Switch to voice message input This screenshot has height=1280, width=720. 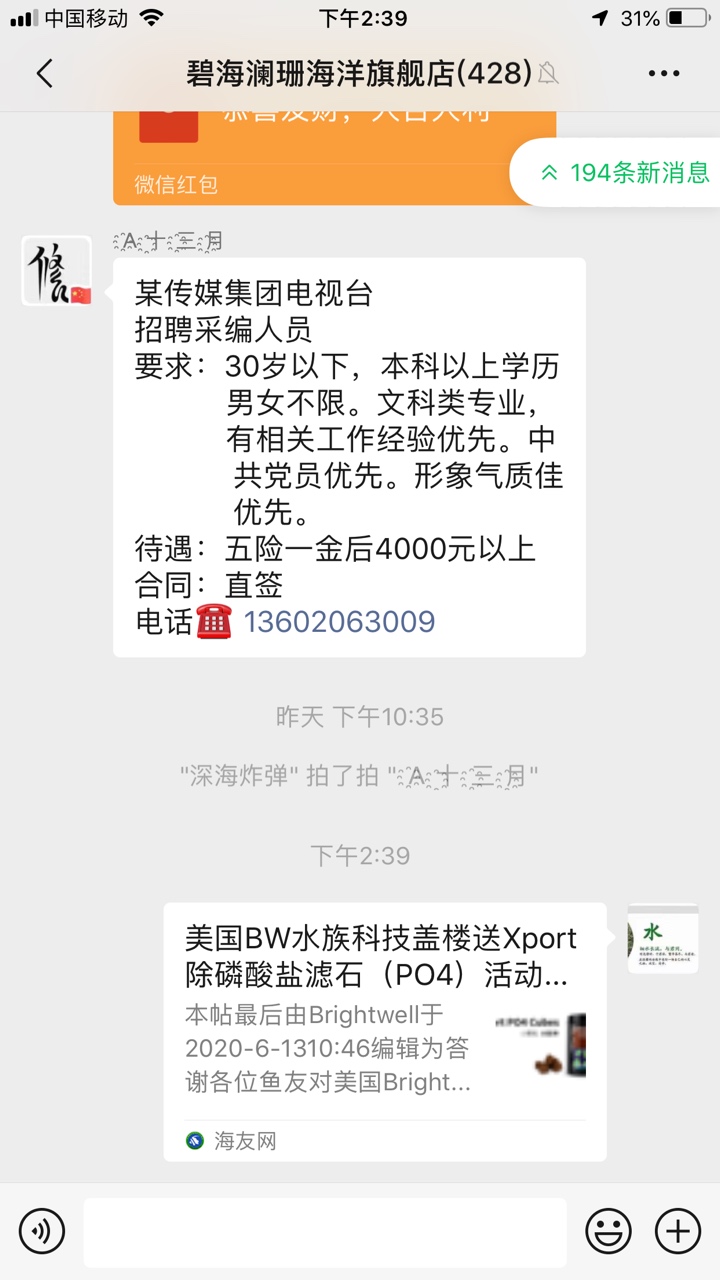pos(42,1230)
